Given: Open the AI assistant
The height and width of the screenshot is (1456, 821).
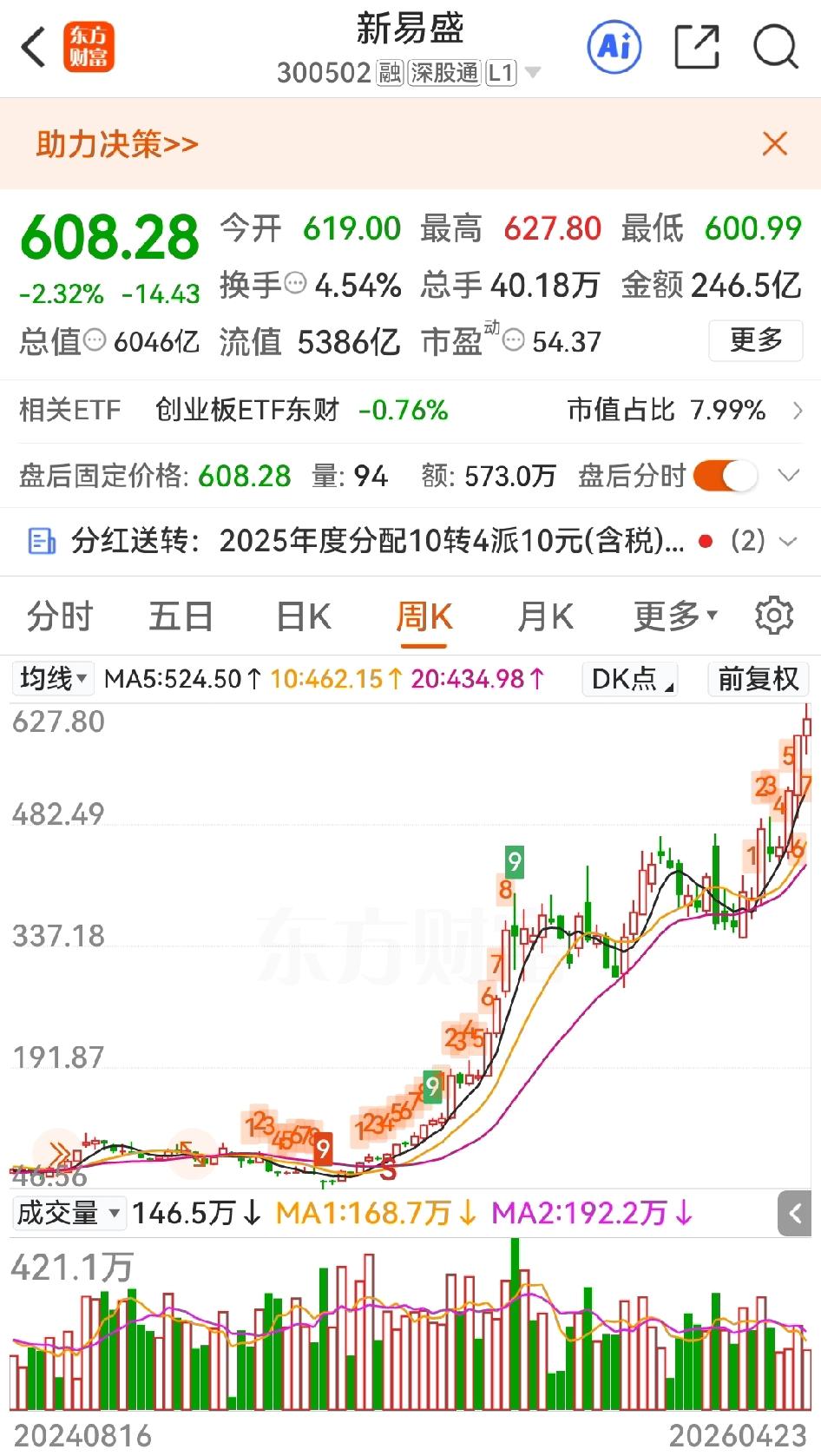Looking at the screenshot, I should tap(614, 48).
